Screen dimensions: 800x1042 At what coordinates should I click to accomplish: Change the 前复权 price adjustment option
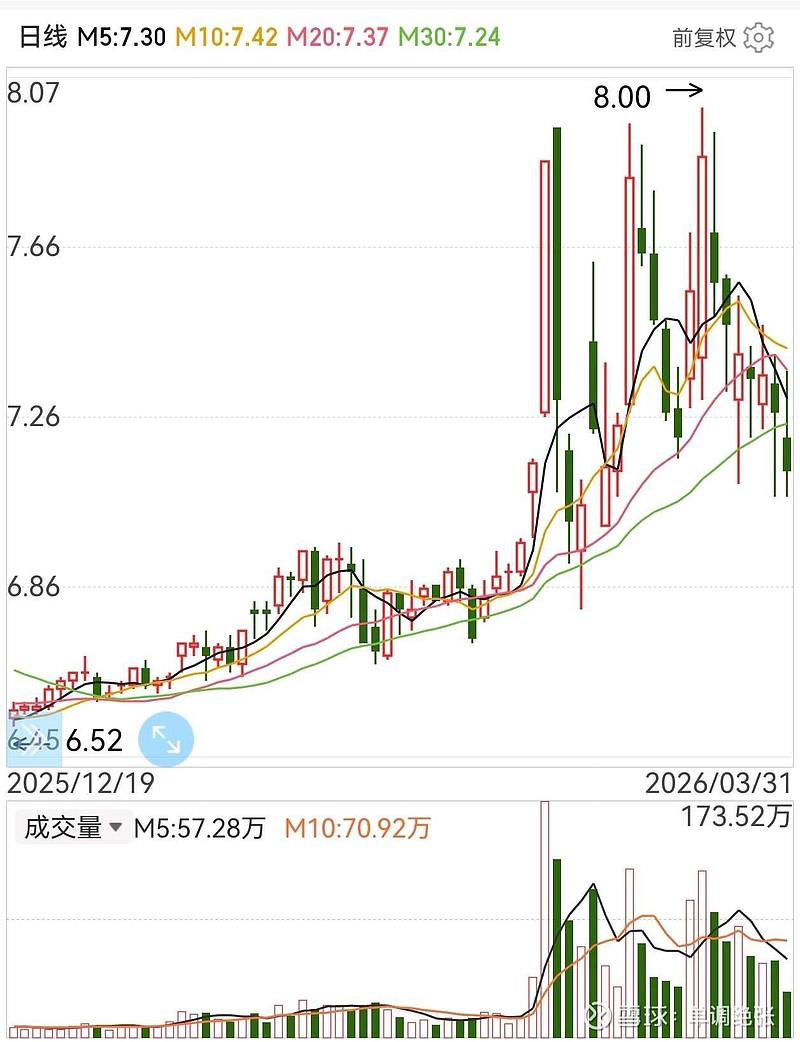[x=704, y=38]
